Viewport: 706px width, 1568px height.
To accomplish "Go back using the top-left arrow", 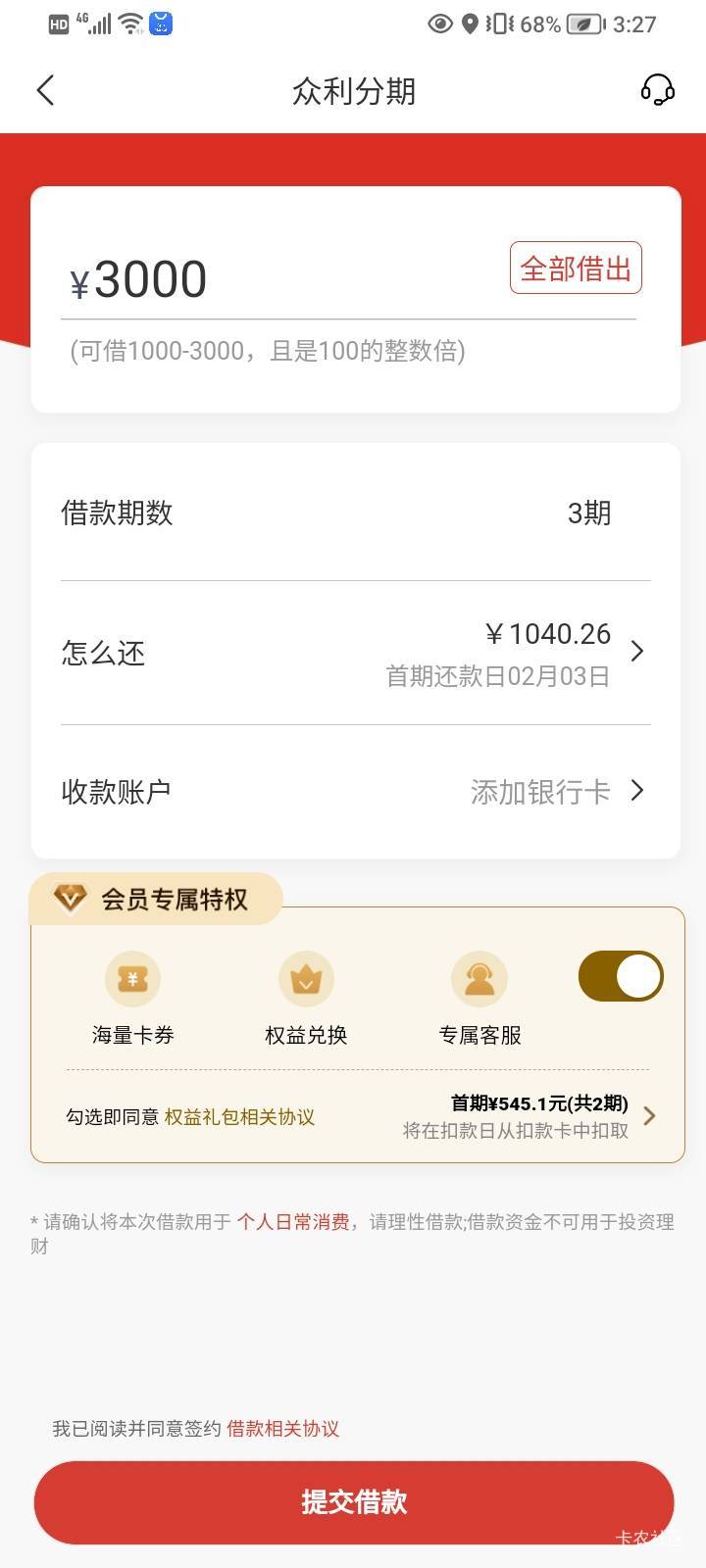I will 45,90.
